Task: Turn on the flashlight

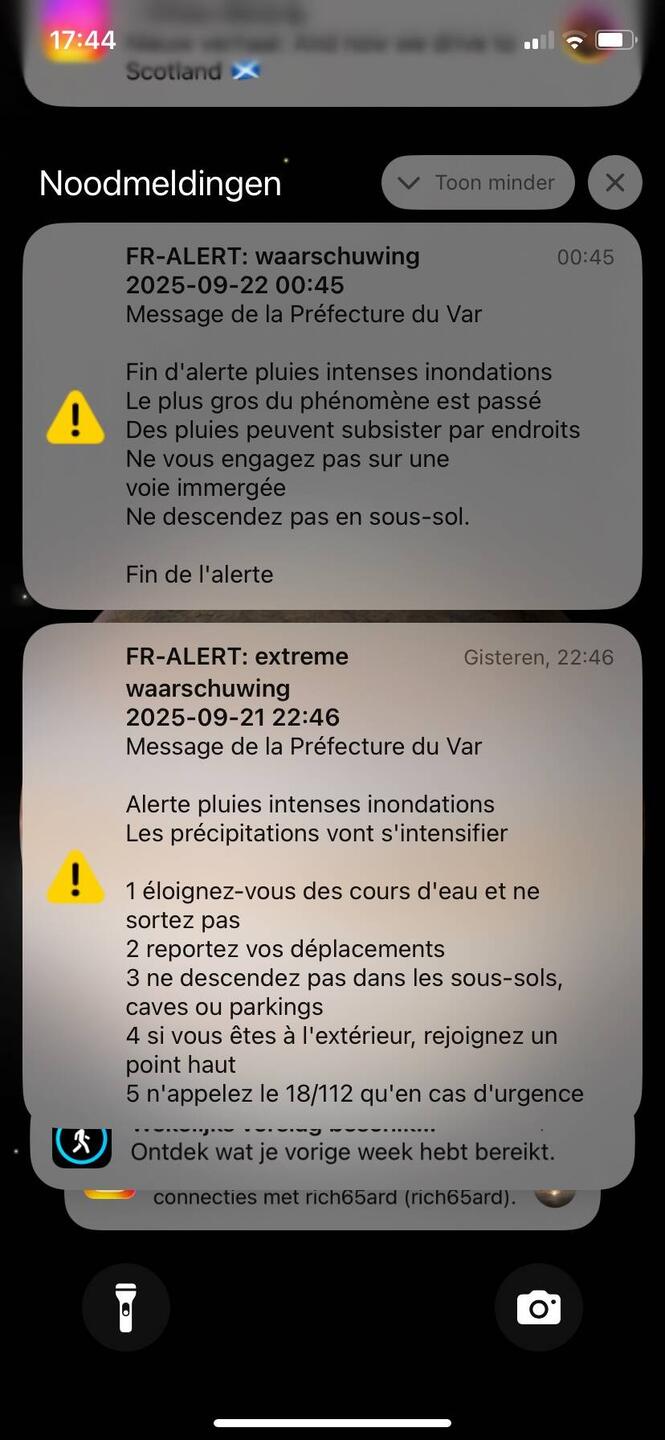Action: 126,1307
